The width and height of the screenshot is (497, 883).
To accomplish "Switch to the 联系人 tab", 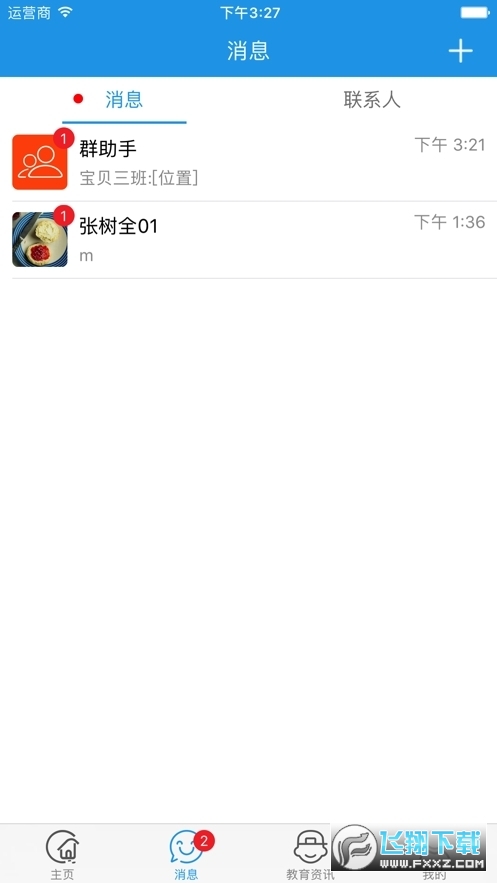I will (x=372, y=100).
